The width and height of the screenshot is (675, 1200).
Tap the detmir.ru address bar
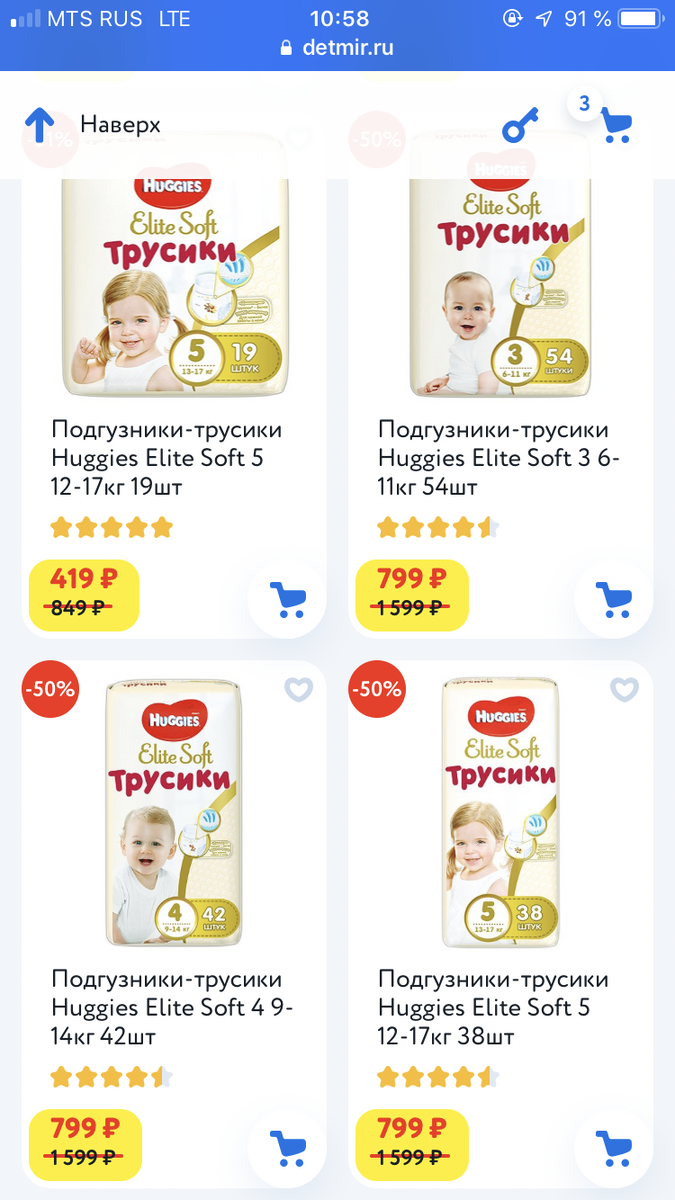[x=337, y=47]
